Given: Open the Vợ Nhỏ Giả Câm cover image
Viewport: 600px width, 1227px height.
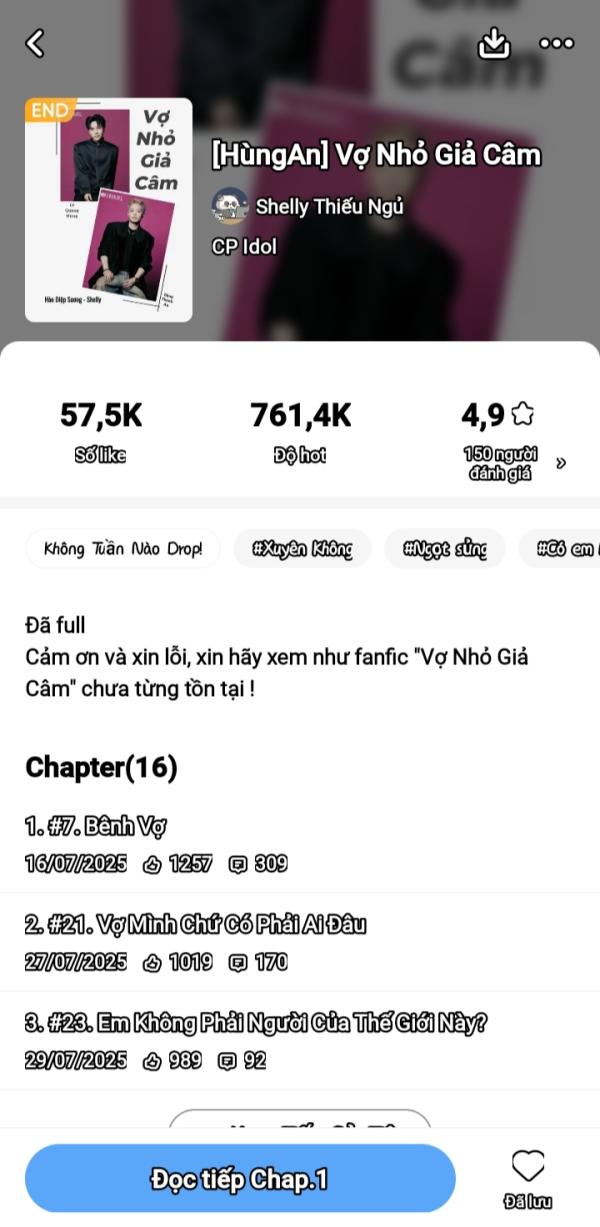Looking at the screenshot, I should (x=109, y=209).
